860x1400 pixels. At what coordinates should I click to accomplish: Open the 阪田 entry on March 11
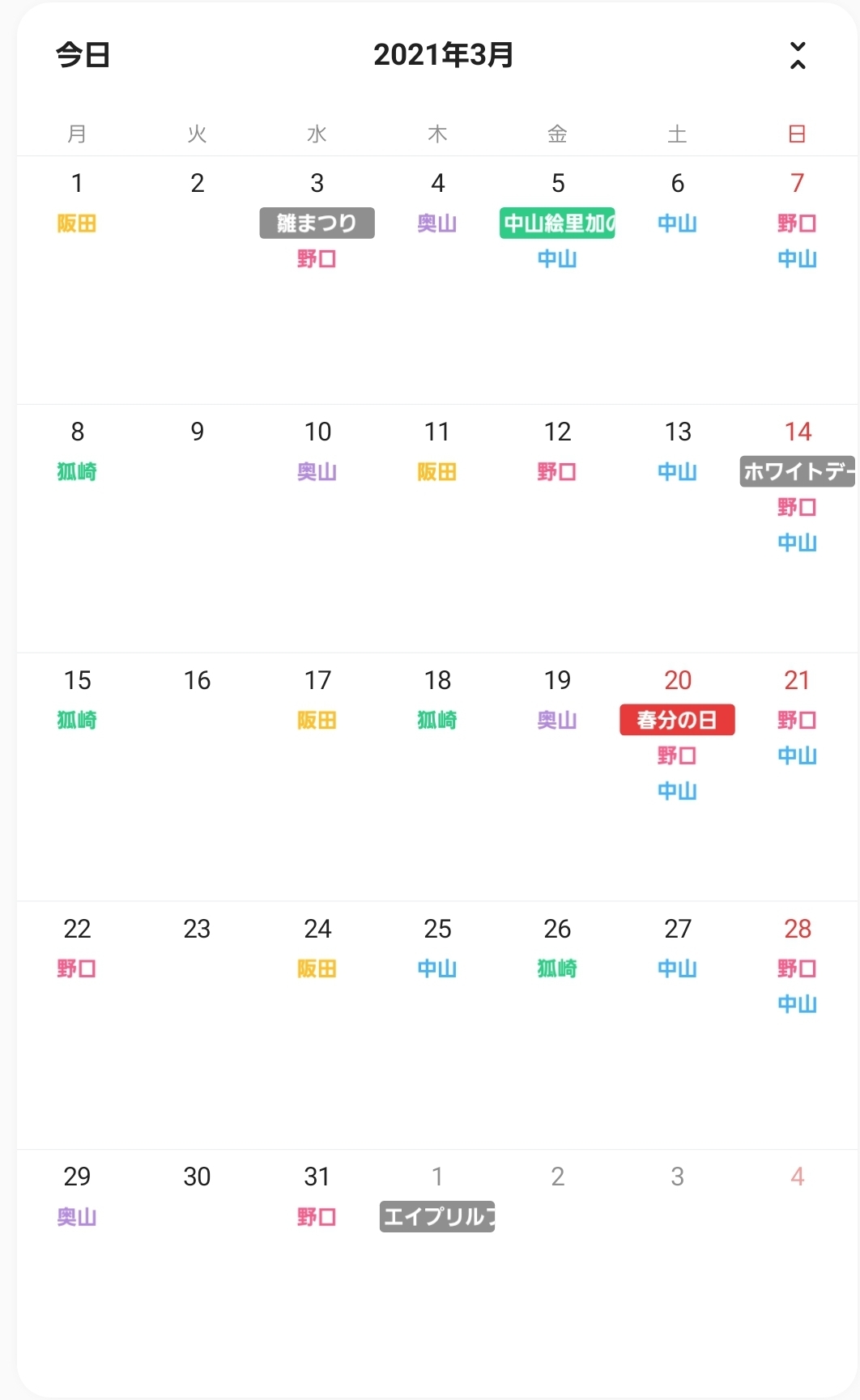[x=437, y=471]
